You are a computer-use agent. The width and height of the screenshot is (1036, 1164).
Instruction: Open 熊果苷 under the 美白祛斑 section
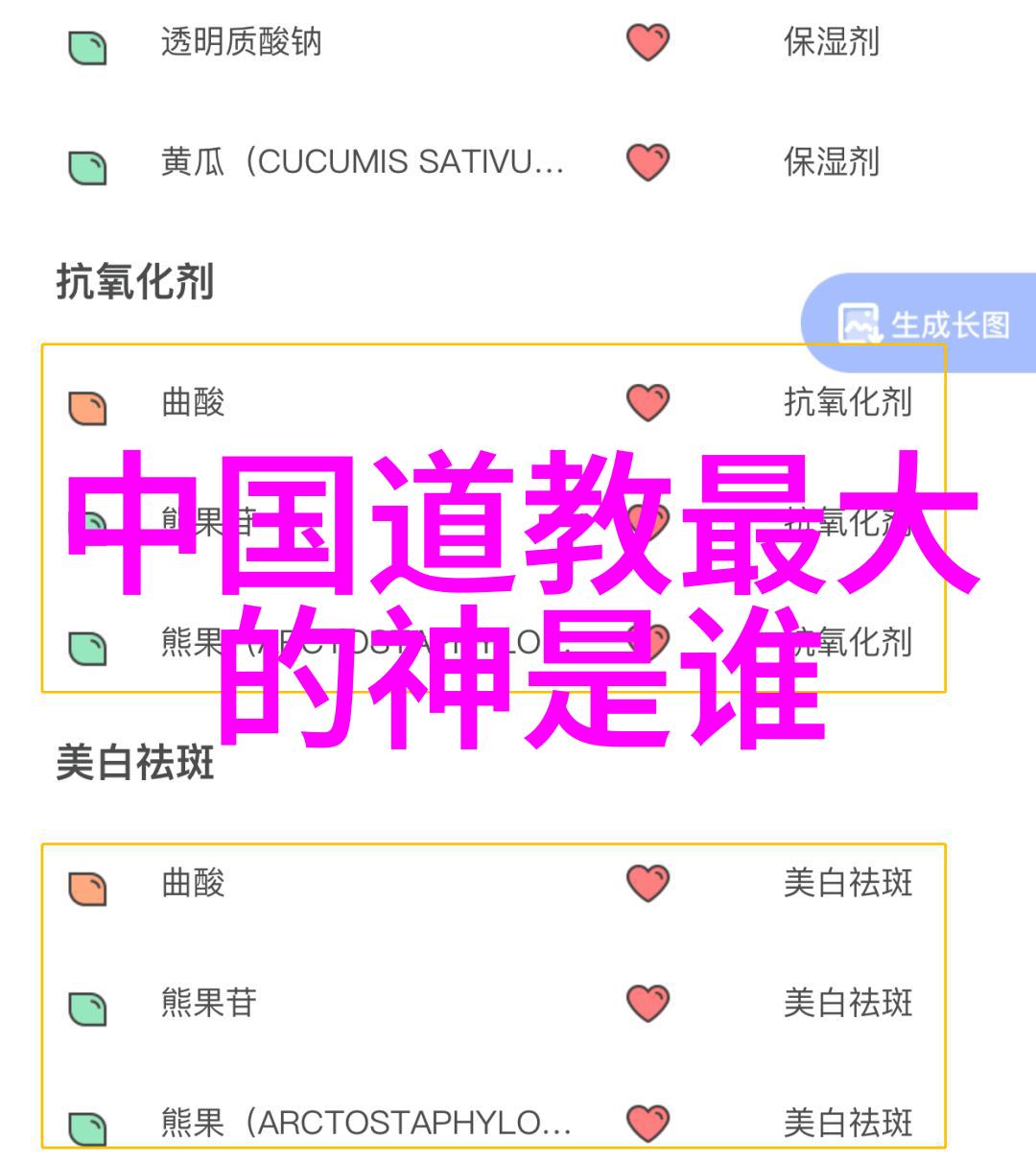point(209,1004)
